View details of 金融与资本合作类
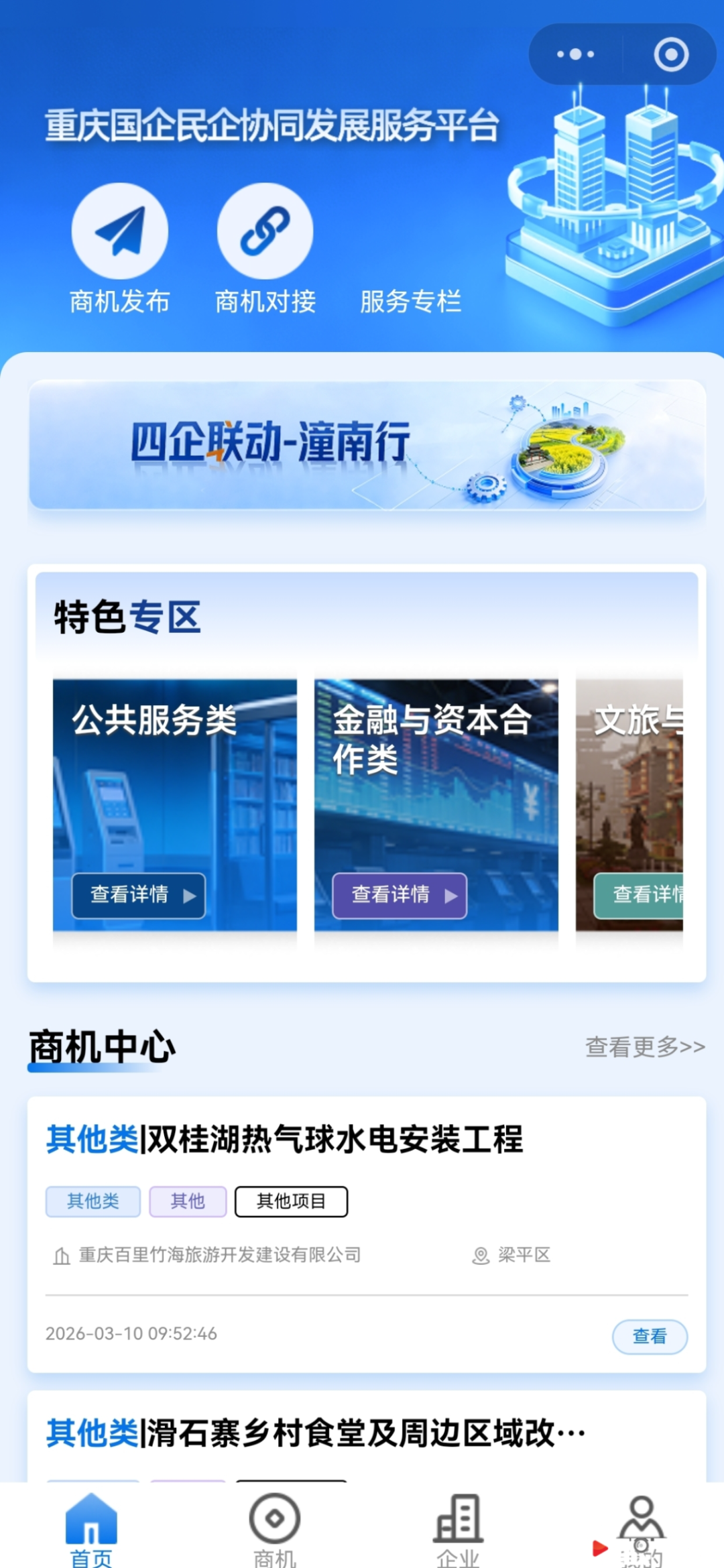The width and height of the screenshot is (724, 1568). [x=400, y=896]
